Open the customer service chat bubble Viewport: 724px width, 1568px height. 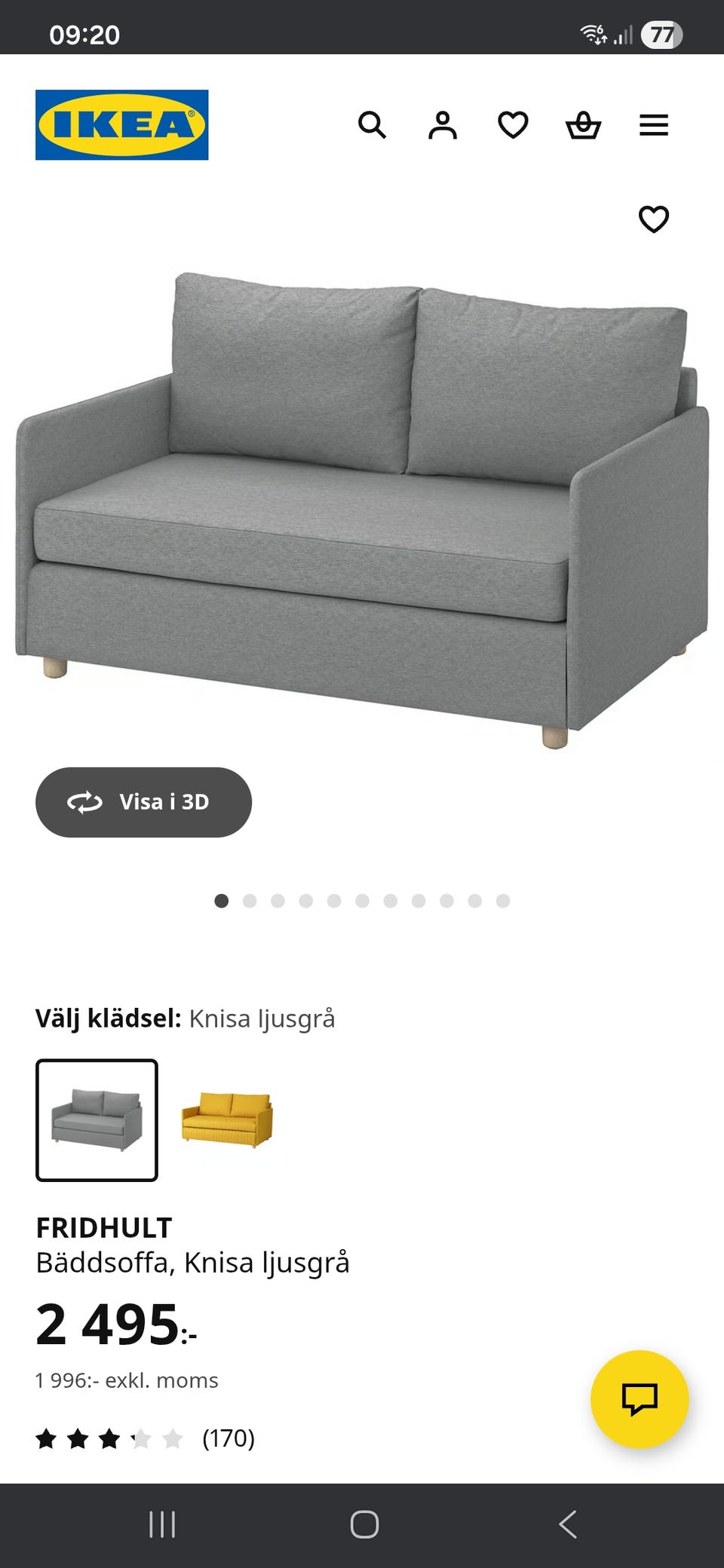pyautogui.click(x=642, y=1398)
